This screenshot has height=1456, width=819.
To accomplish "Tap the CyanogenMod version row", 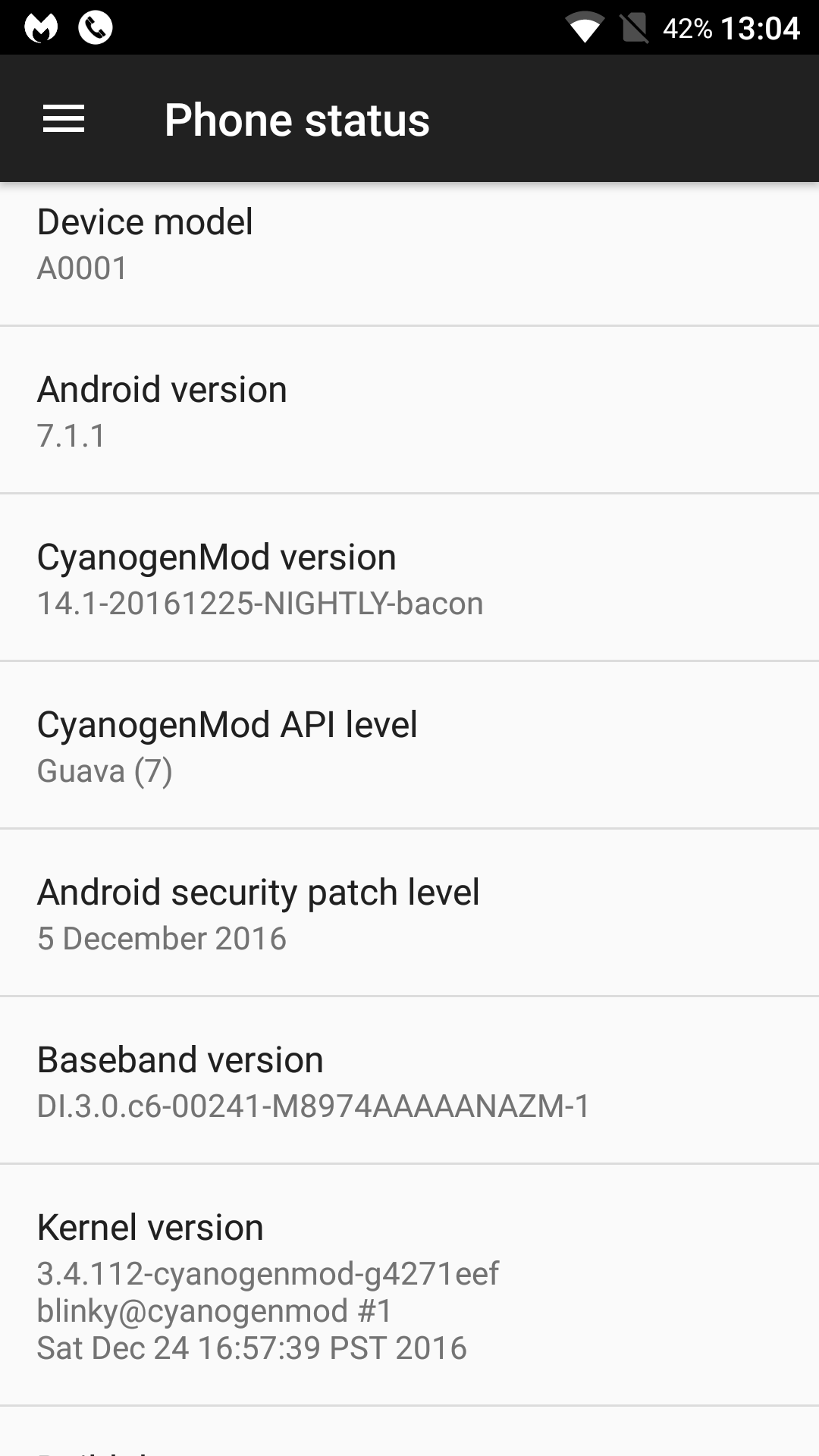I will pos(409,579).
